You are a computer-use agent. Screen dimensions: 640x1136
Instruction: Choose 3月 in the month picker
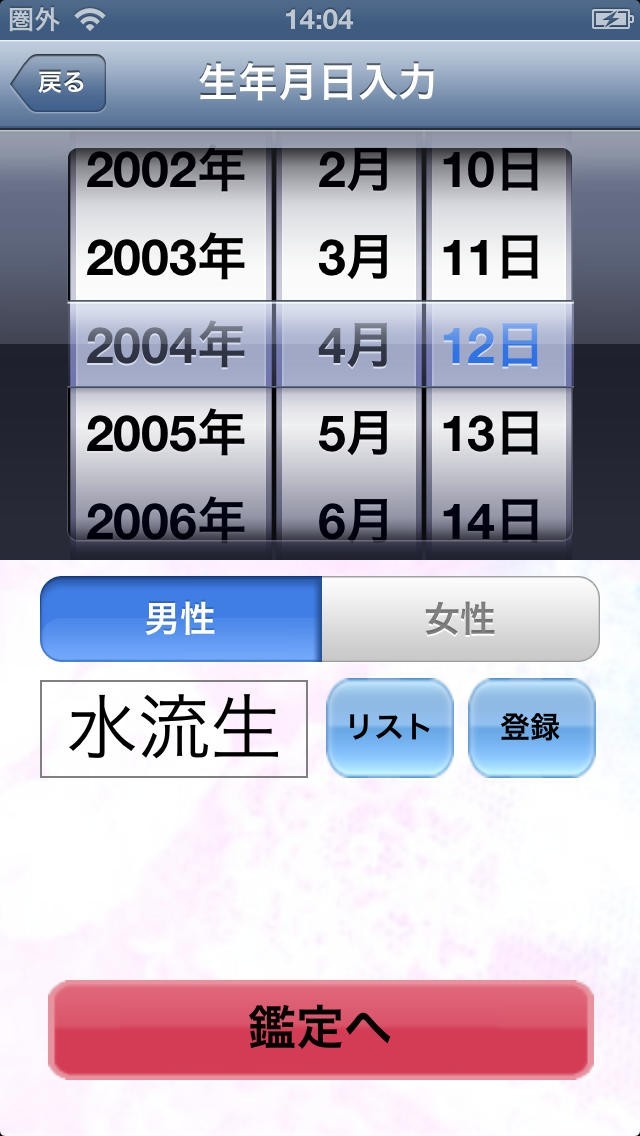(x=352, y=259)
